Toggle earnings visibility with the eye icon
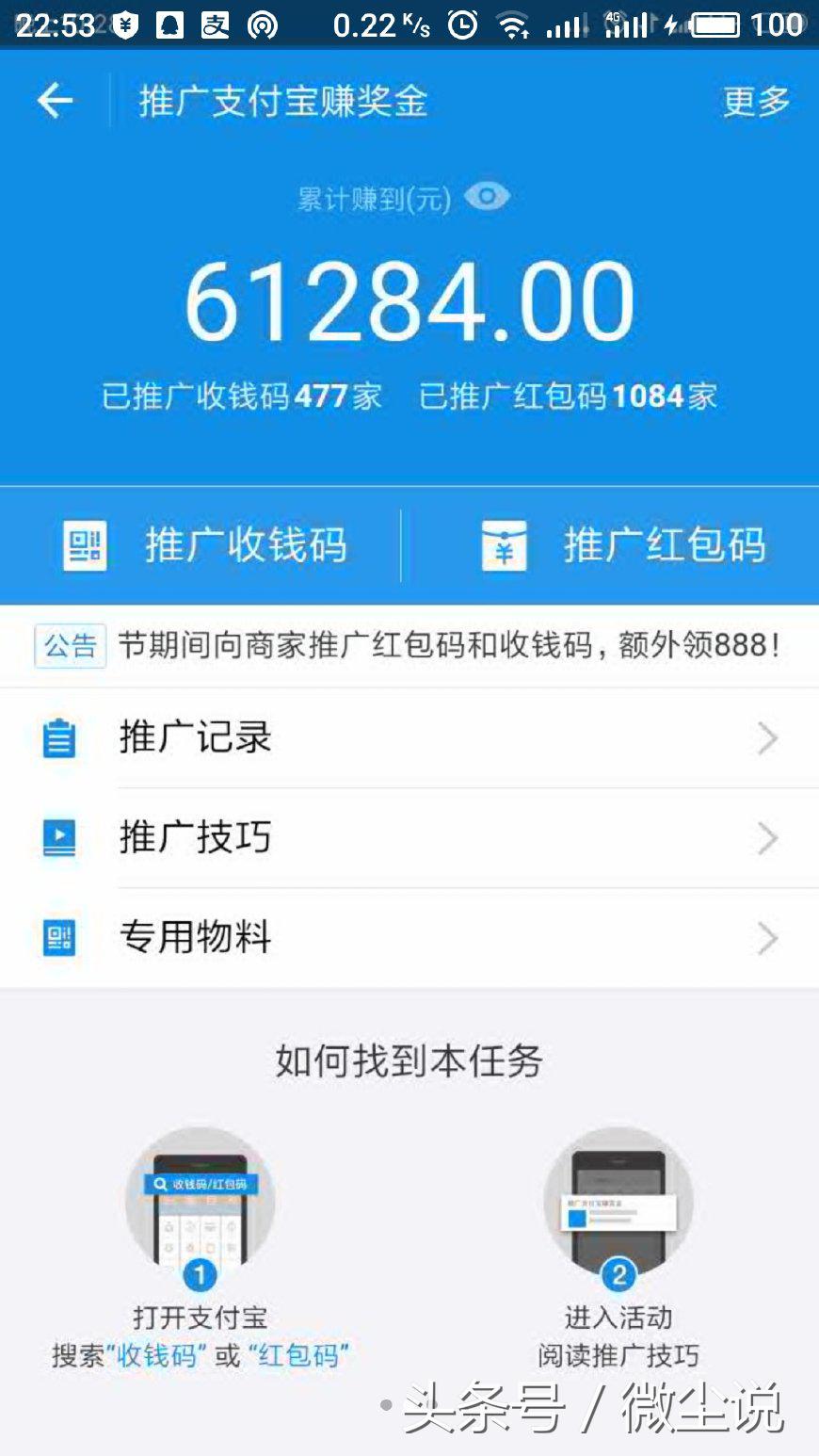Image resolution: width=819 pixels, height=1456 pixels. click(x=486, y=196)
